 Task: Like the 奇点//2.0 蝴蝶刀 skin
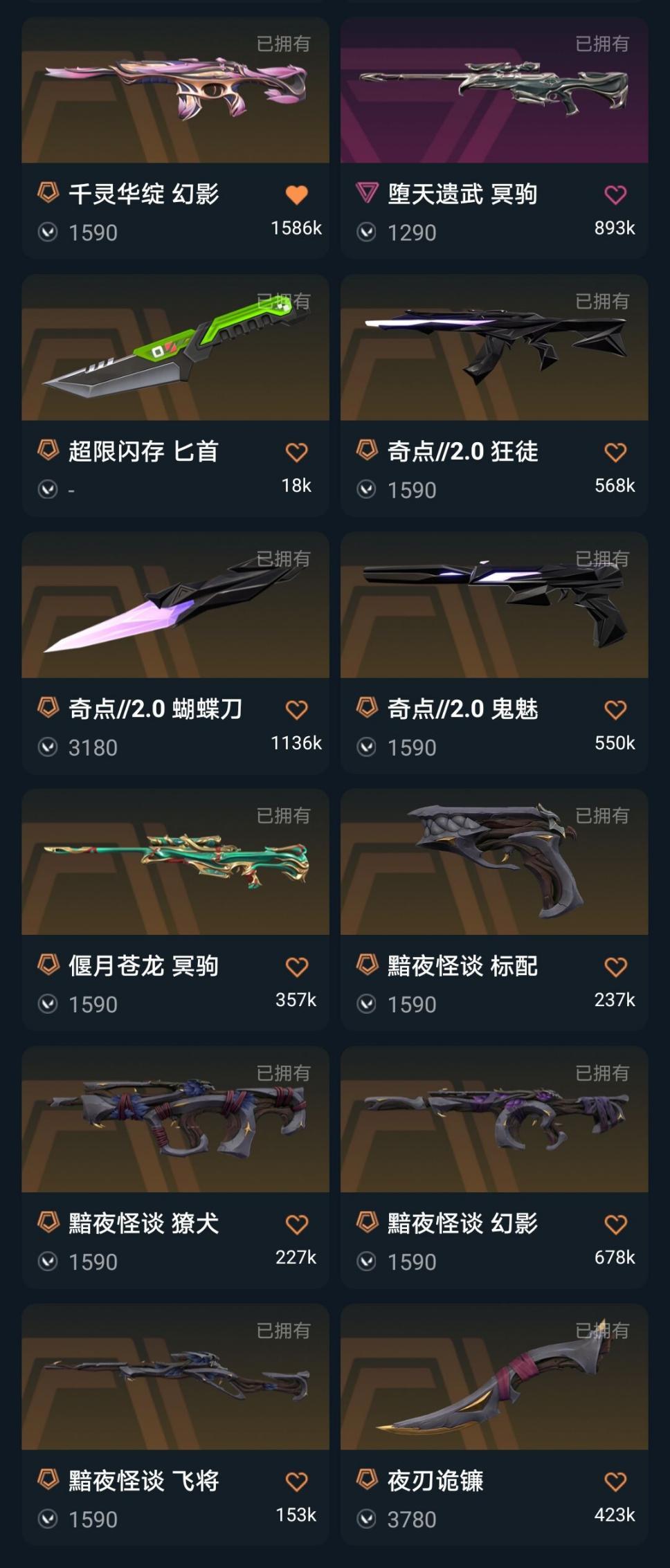click(296, 710)
